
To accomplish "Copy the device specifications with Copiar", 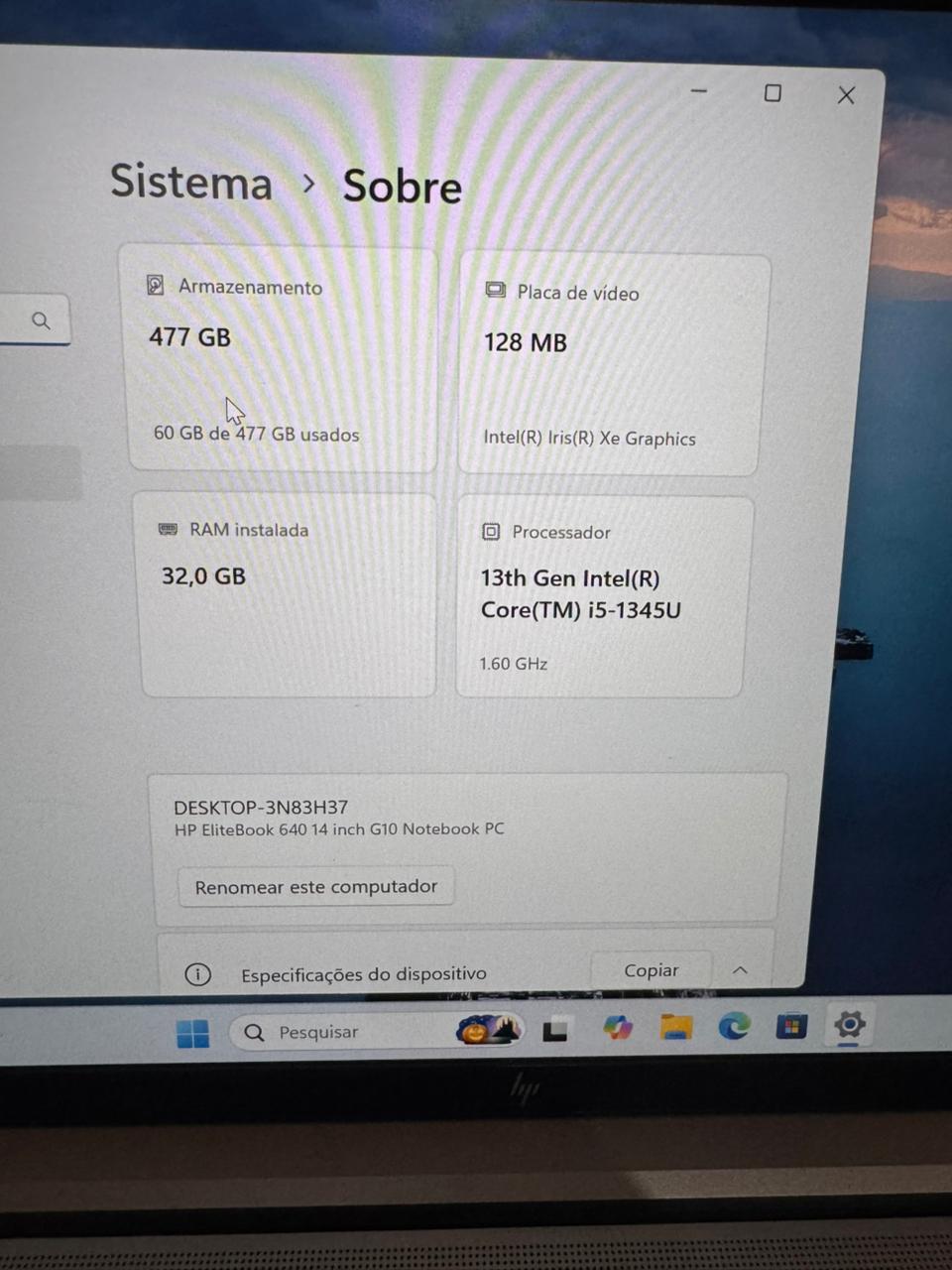I will (651, 970).
